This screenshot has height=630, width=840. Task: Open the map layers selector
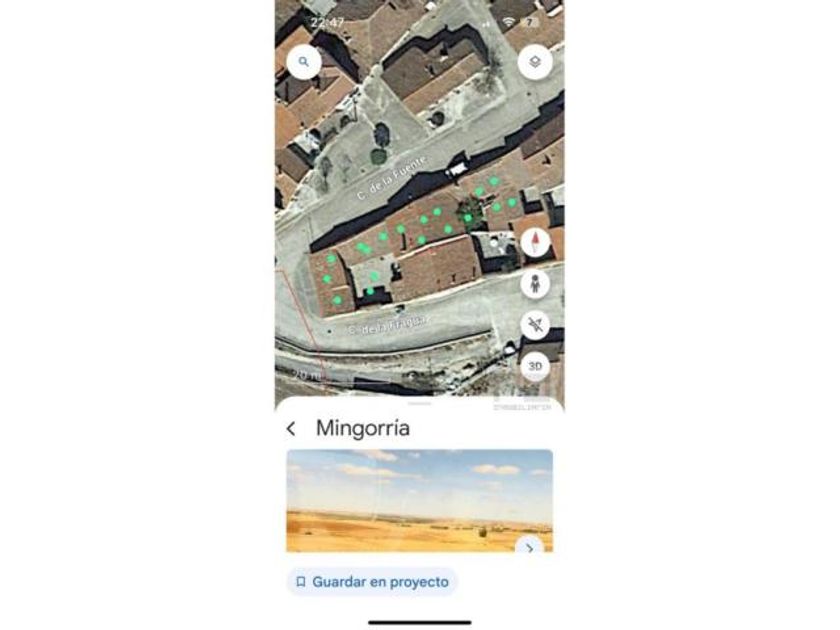[x=535, y=62]
